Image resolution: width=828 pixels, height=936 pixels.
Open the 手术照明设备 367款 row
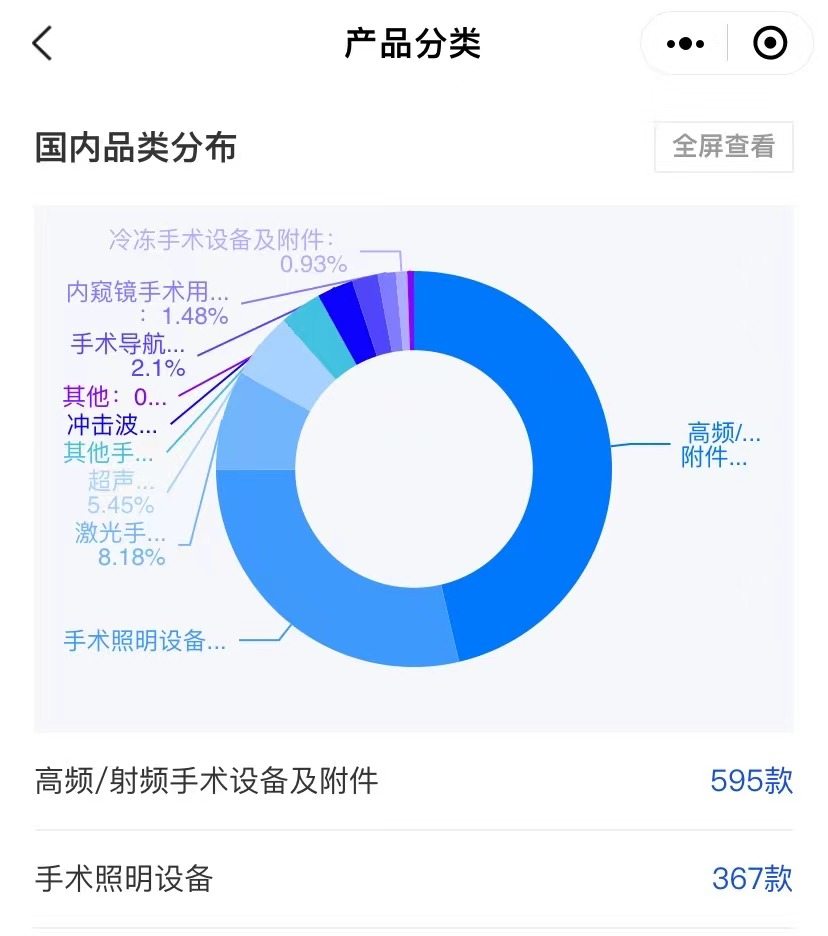413,879
